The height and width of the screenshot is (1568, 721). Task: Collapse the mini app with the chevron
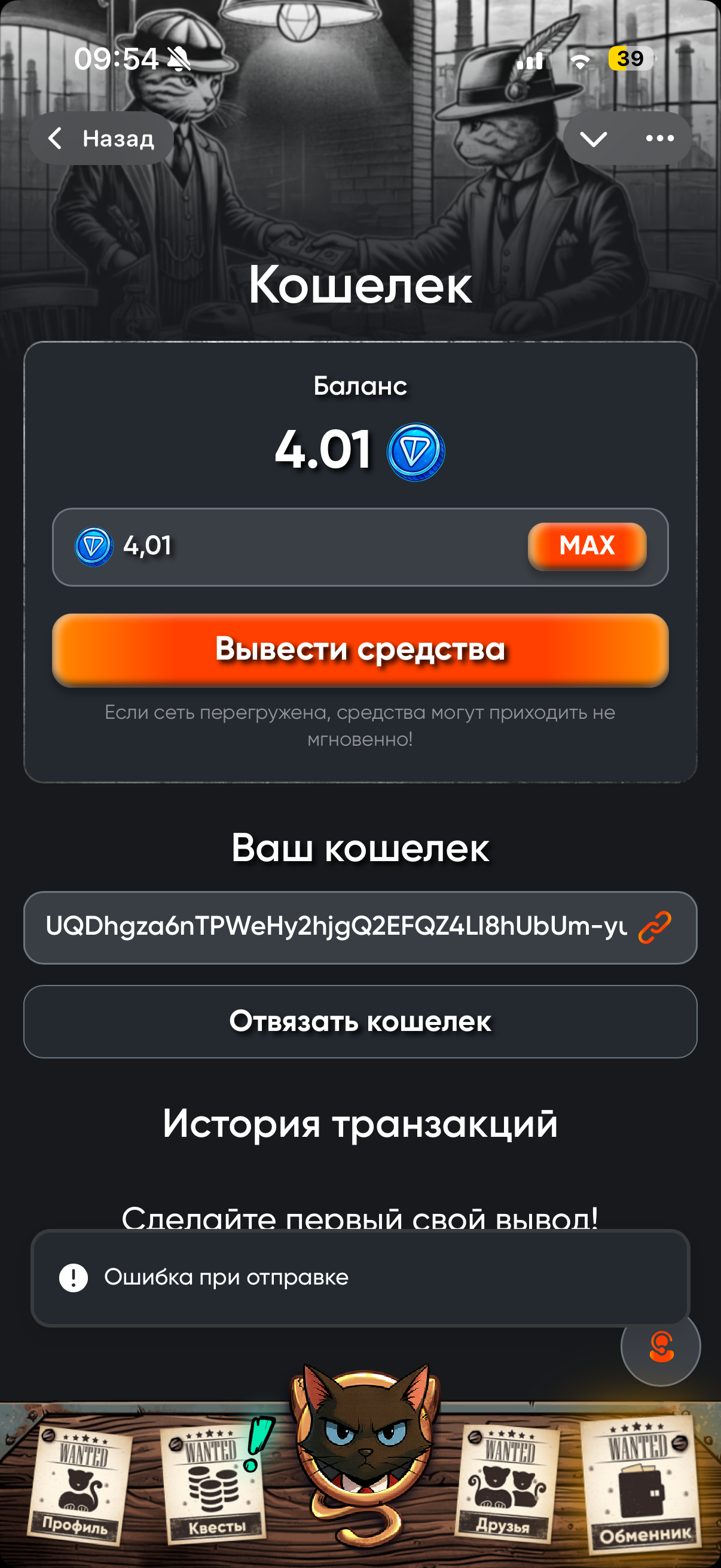(x=593, y=139)
